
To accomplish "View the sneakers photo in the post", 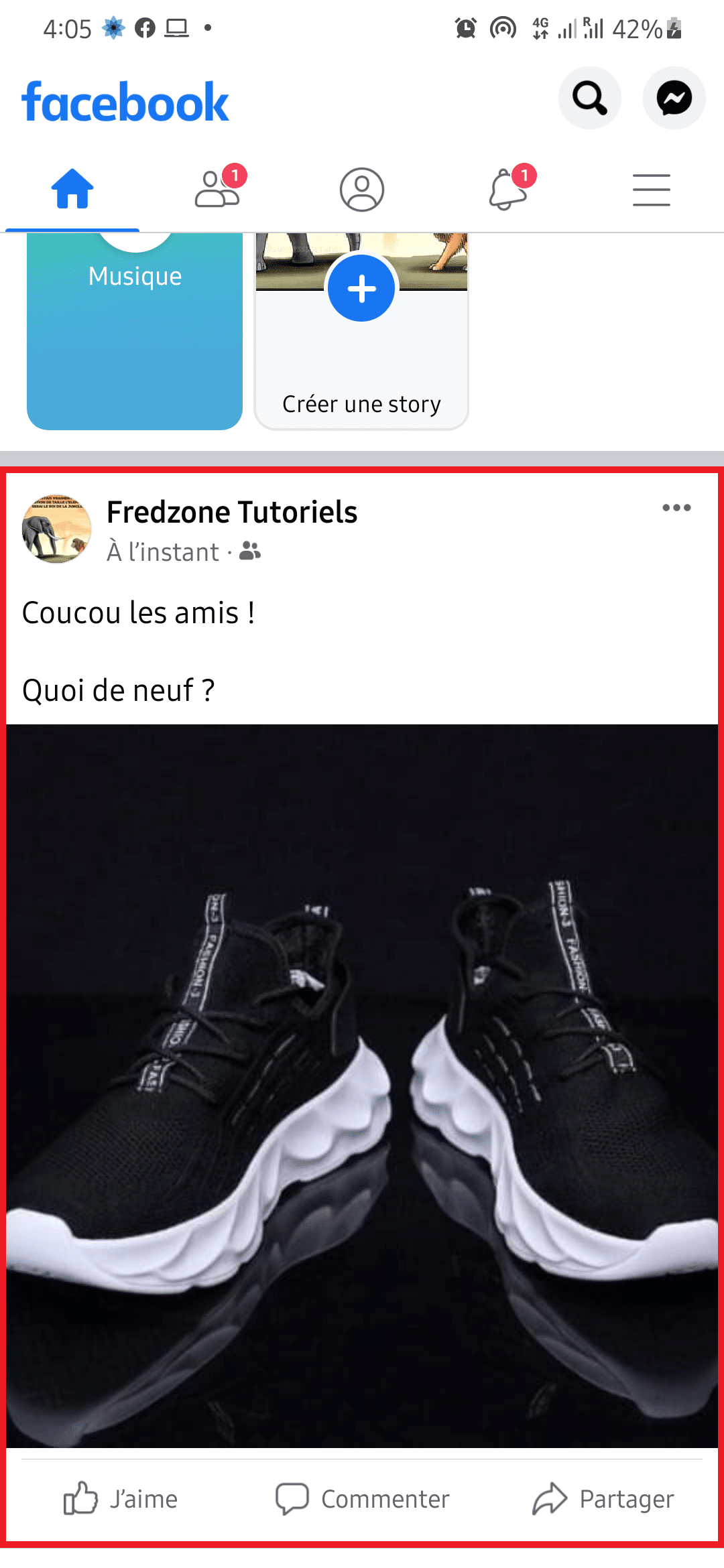I will click(362, 1086).
